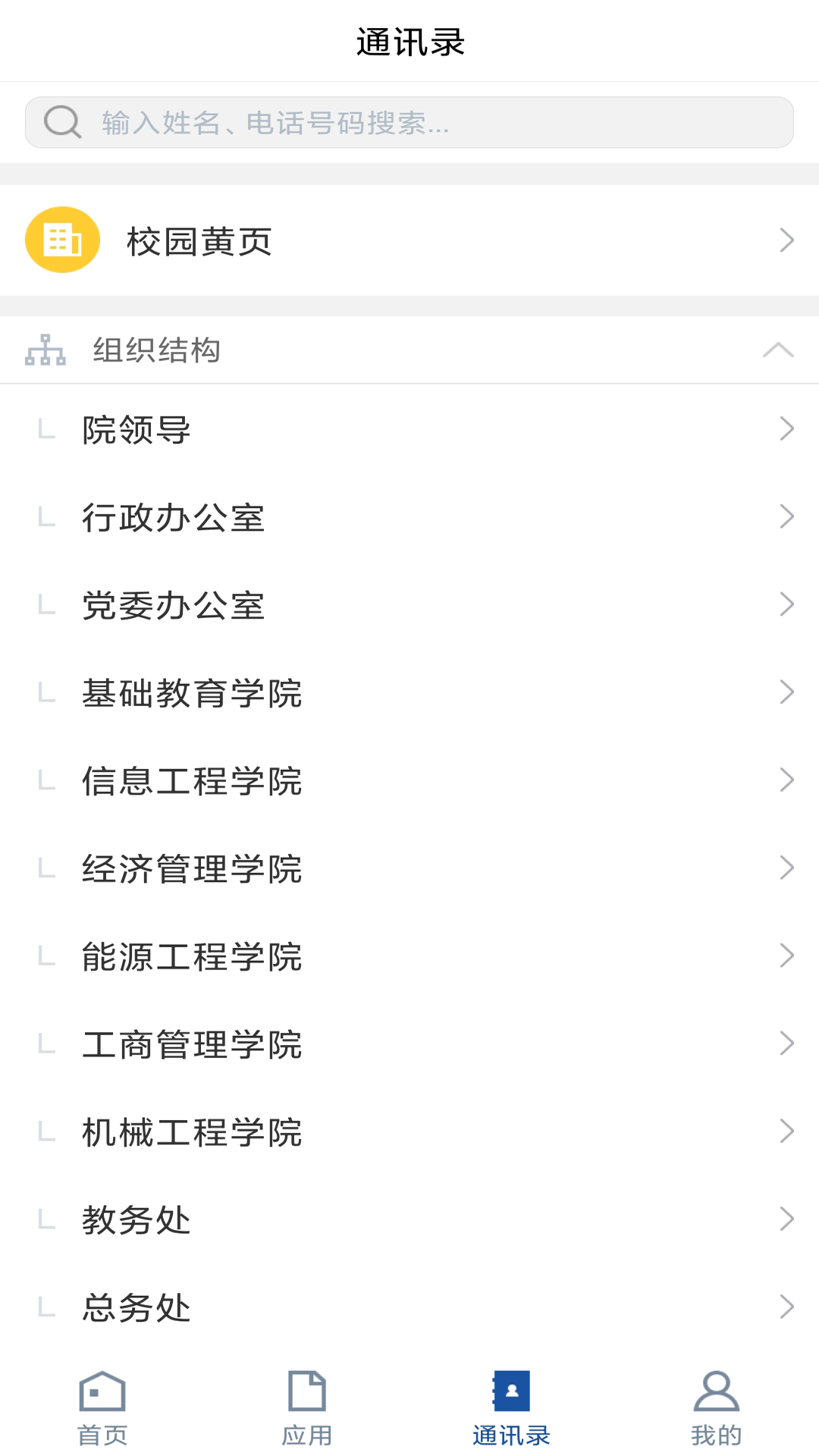Switch to the 我的 tab
The width and height of the screenshot is (819, 1456).
[716, 1410]
